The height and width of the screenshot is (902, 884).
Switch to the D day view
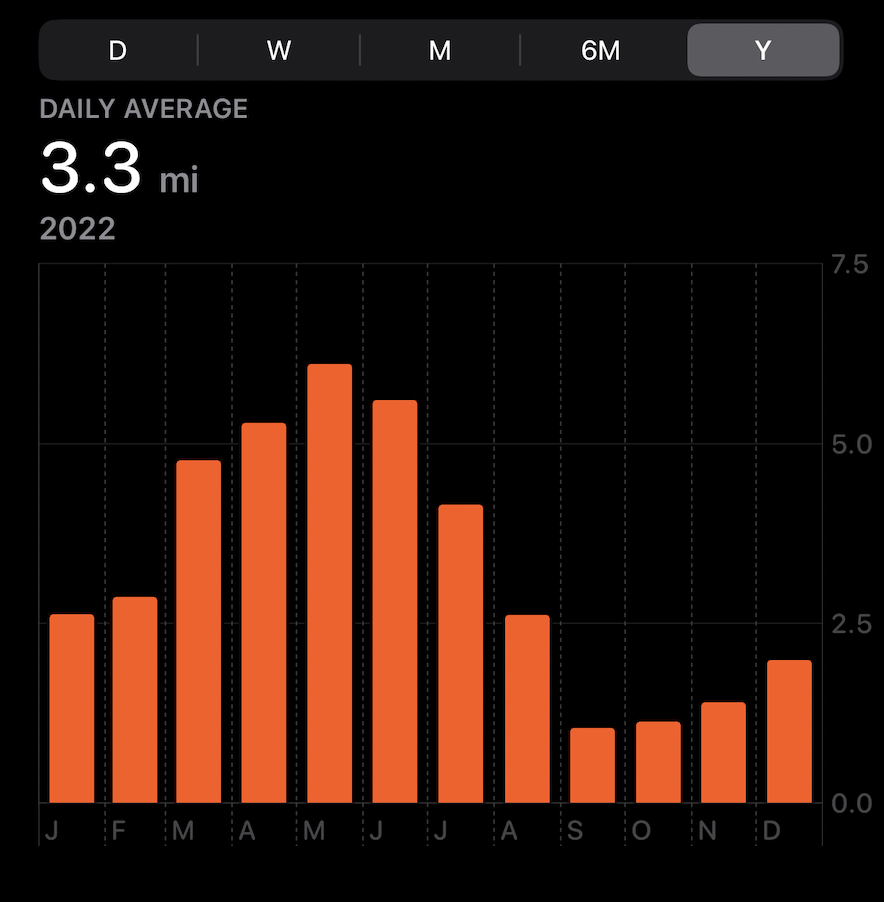coord(118,50)
